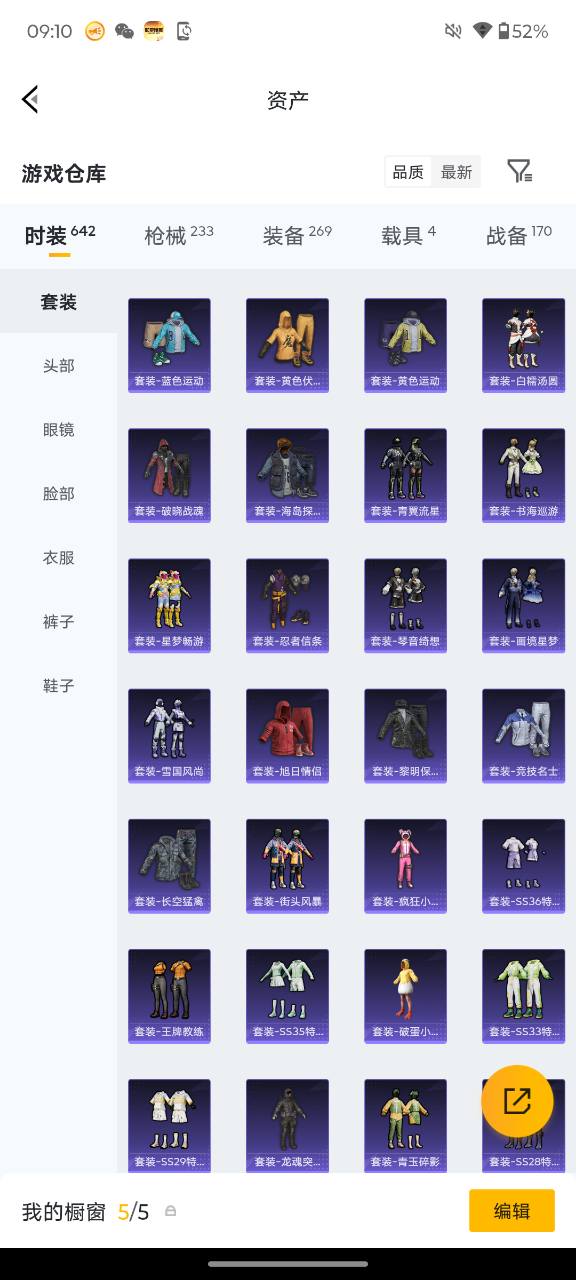Tap the yellow floating share button
576x1280 pixels.
[517, 1102]
